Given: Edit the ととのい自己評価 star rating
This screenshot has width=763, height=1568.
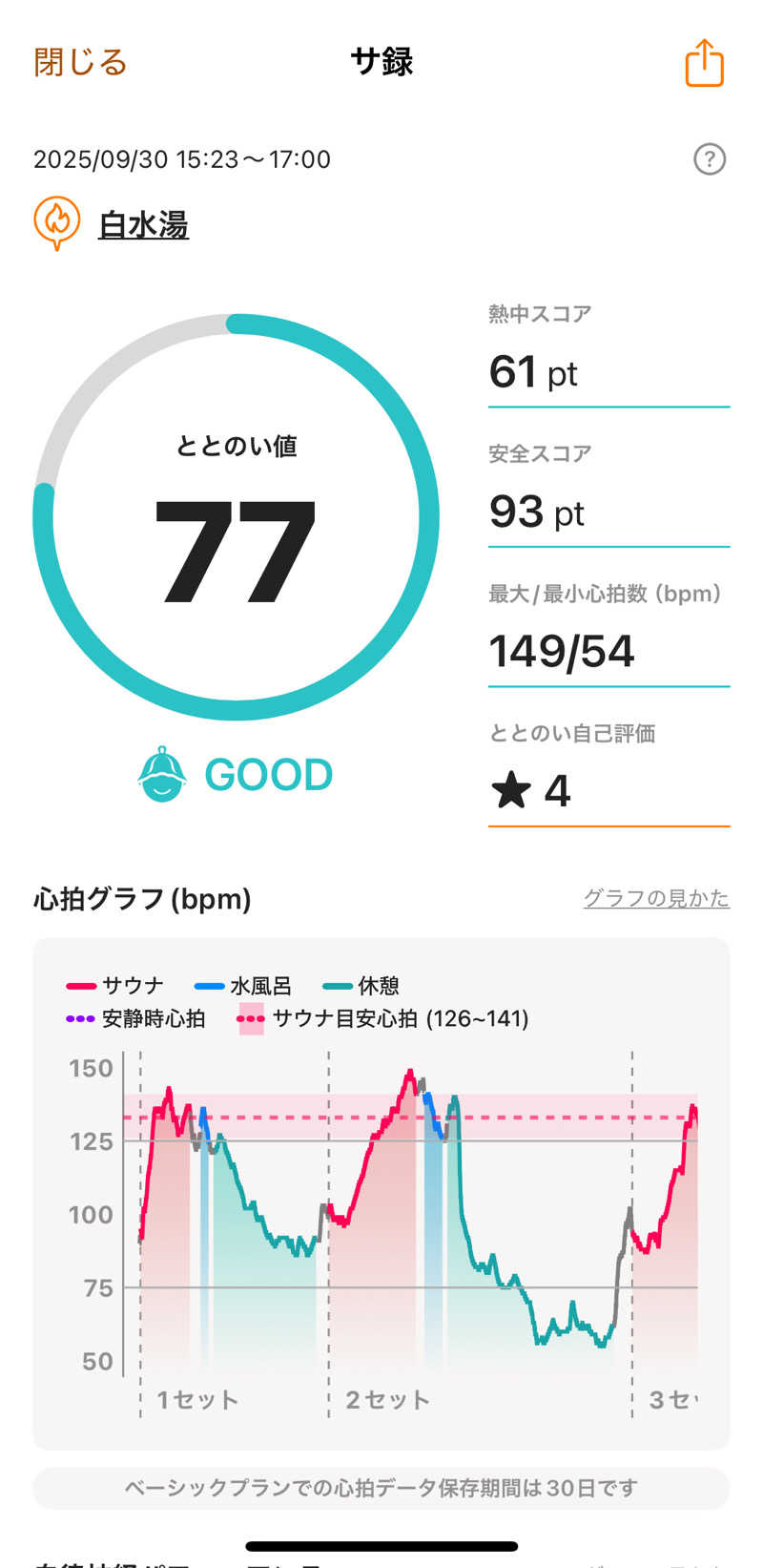Looking at the screenshot, I should [x=608, y=790].
